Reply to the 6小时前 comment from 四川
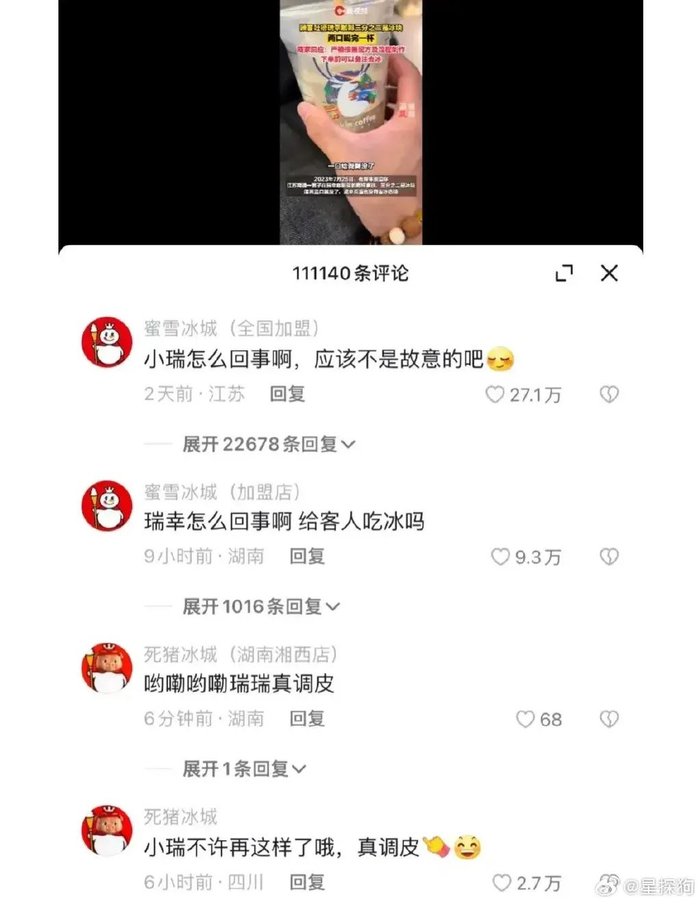Screen dimensions: 700x903 coord(307,881)
